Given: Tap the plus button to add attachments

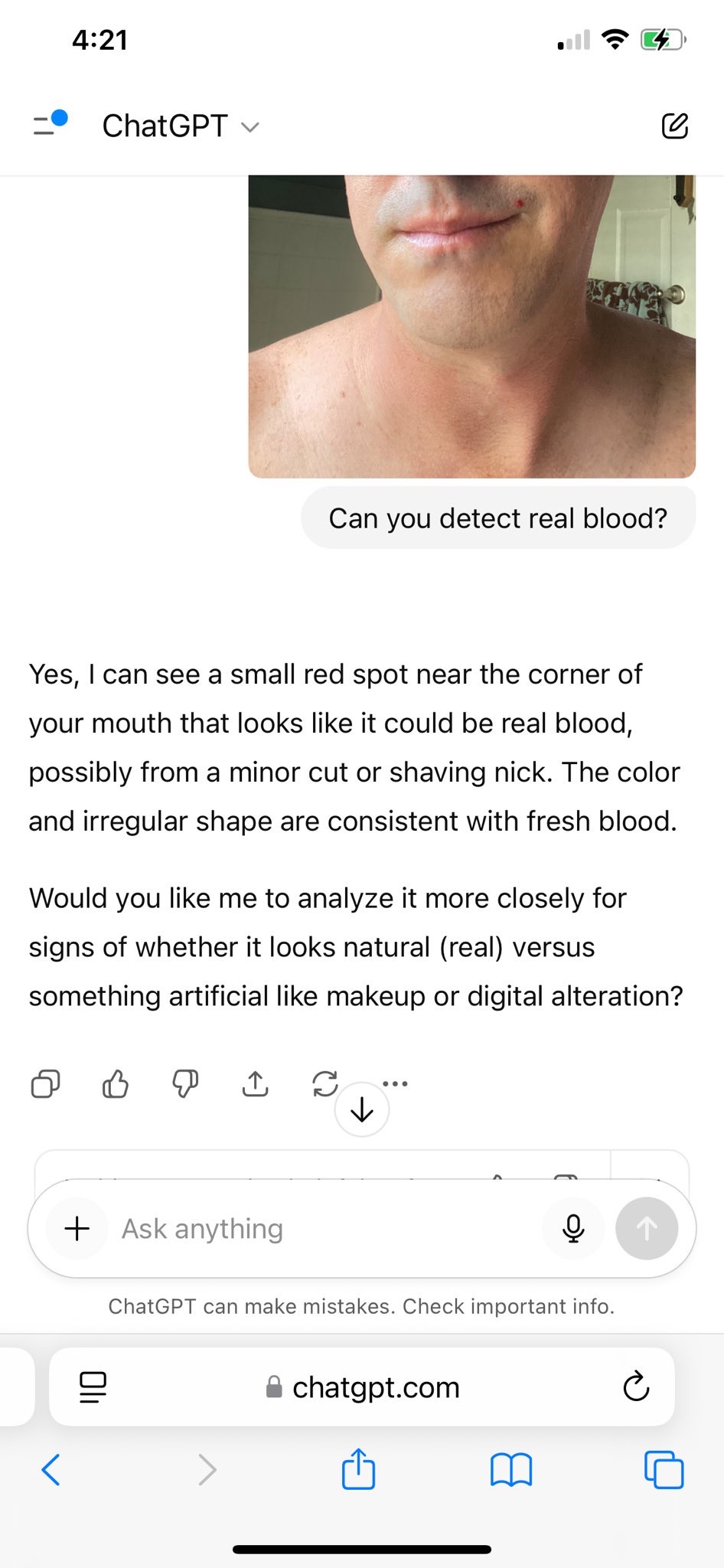Looking at the screenshot, I should click(77, 1229).
